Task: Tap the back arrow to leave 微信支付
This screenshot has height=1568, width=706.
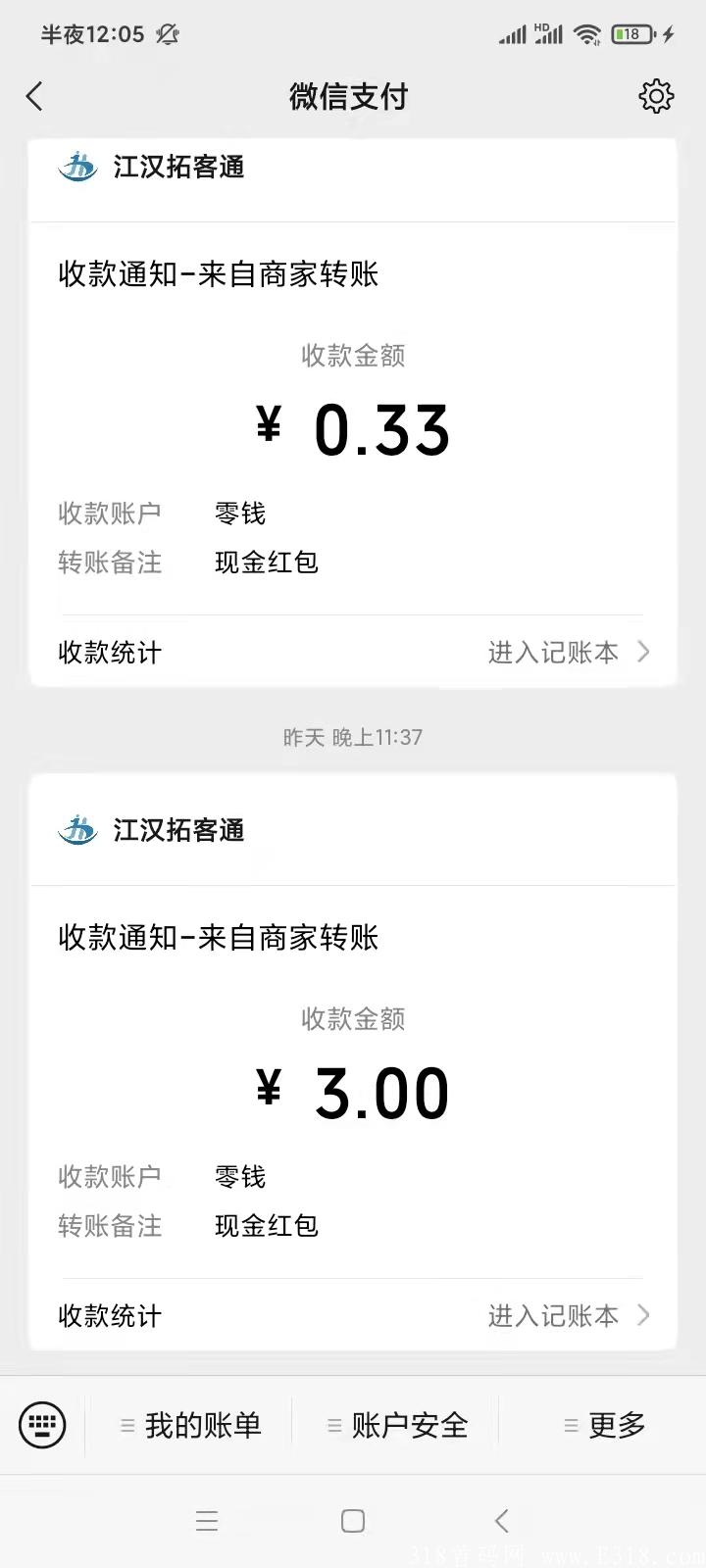Action: point(34,96)
